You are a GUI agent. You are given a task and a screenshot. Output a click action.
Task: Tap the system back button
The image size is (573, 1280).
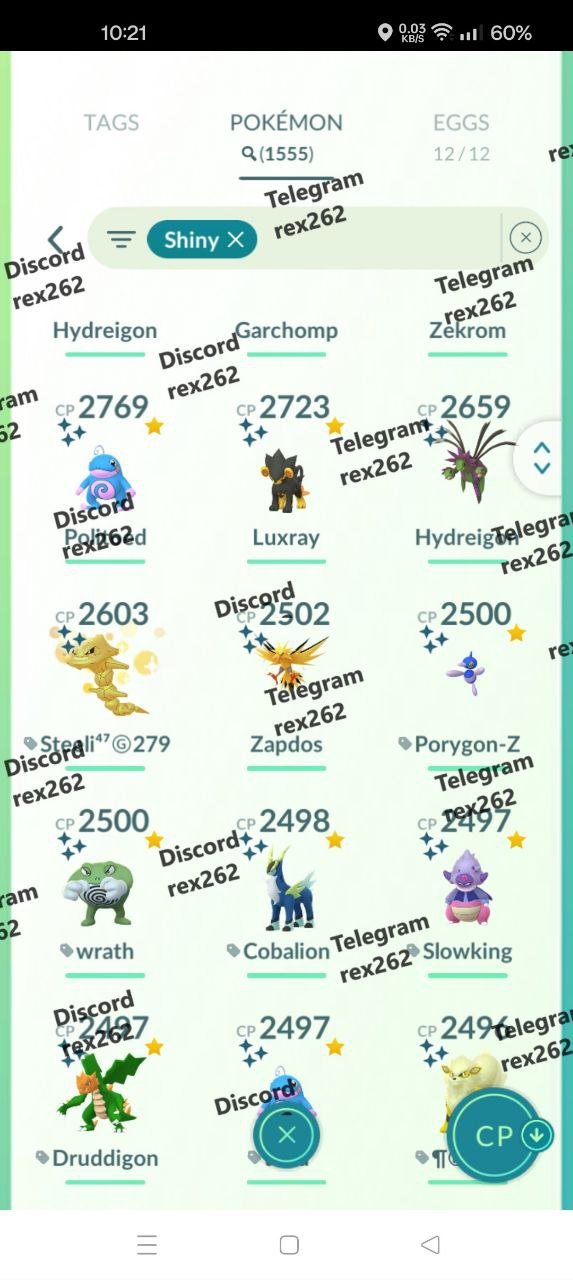[x=430, y=1244]
